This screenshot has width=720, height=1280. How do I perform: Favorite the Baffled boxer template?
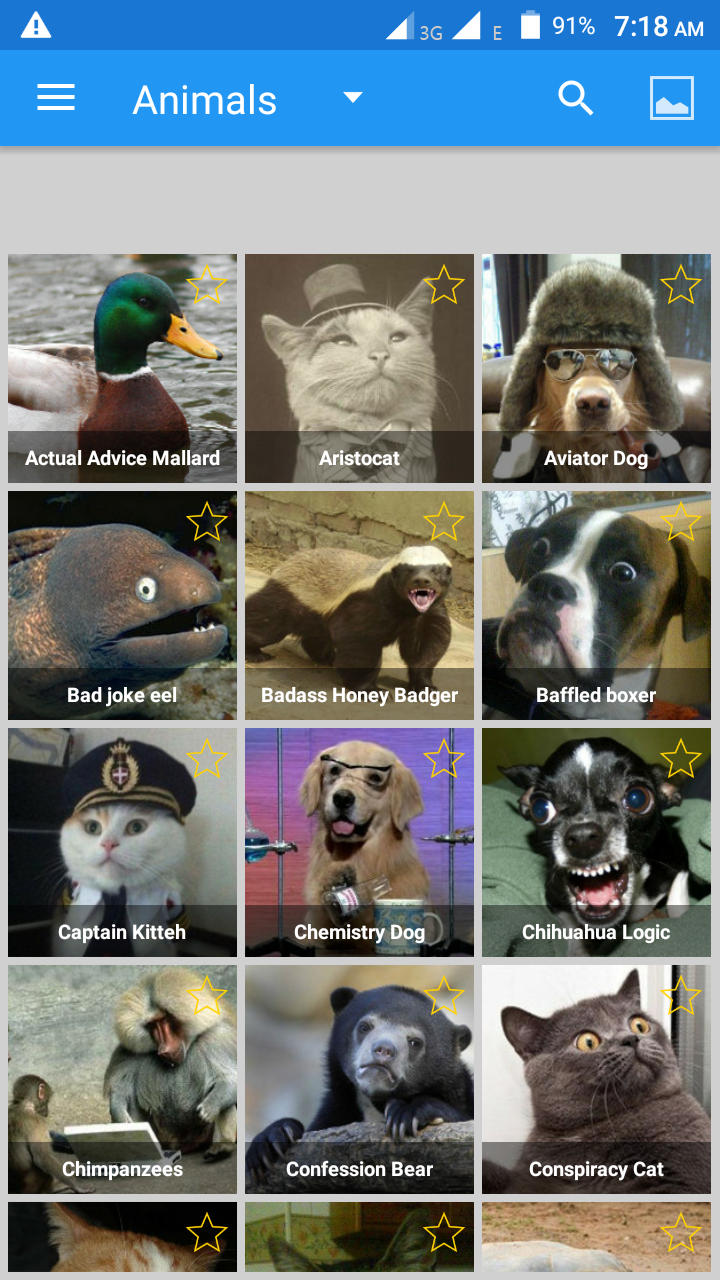(681, 522)
